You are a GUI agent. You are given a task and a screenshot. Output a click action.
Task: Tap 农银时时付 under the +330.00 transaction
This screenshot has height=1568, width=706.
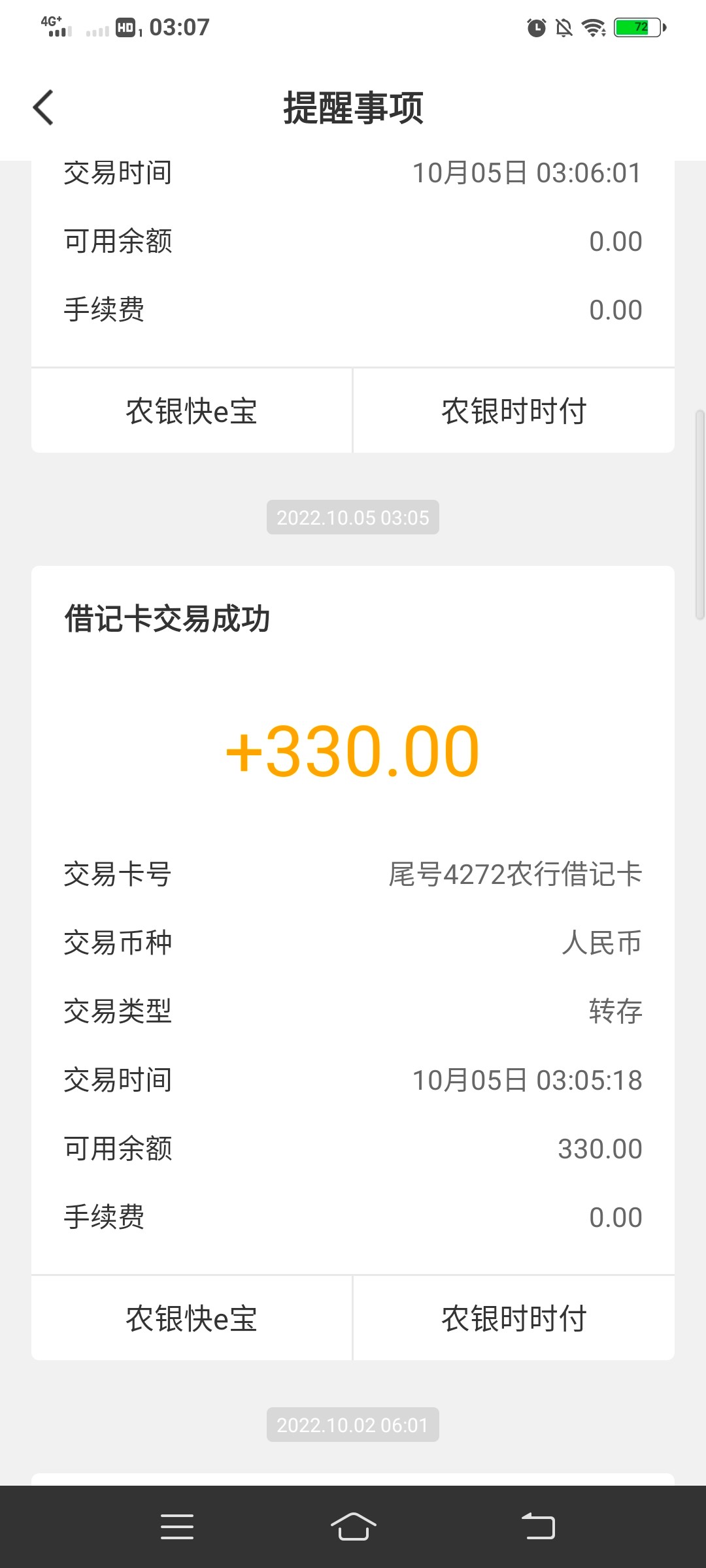pos(514,1318)
